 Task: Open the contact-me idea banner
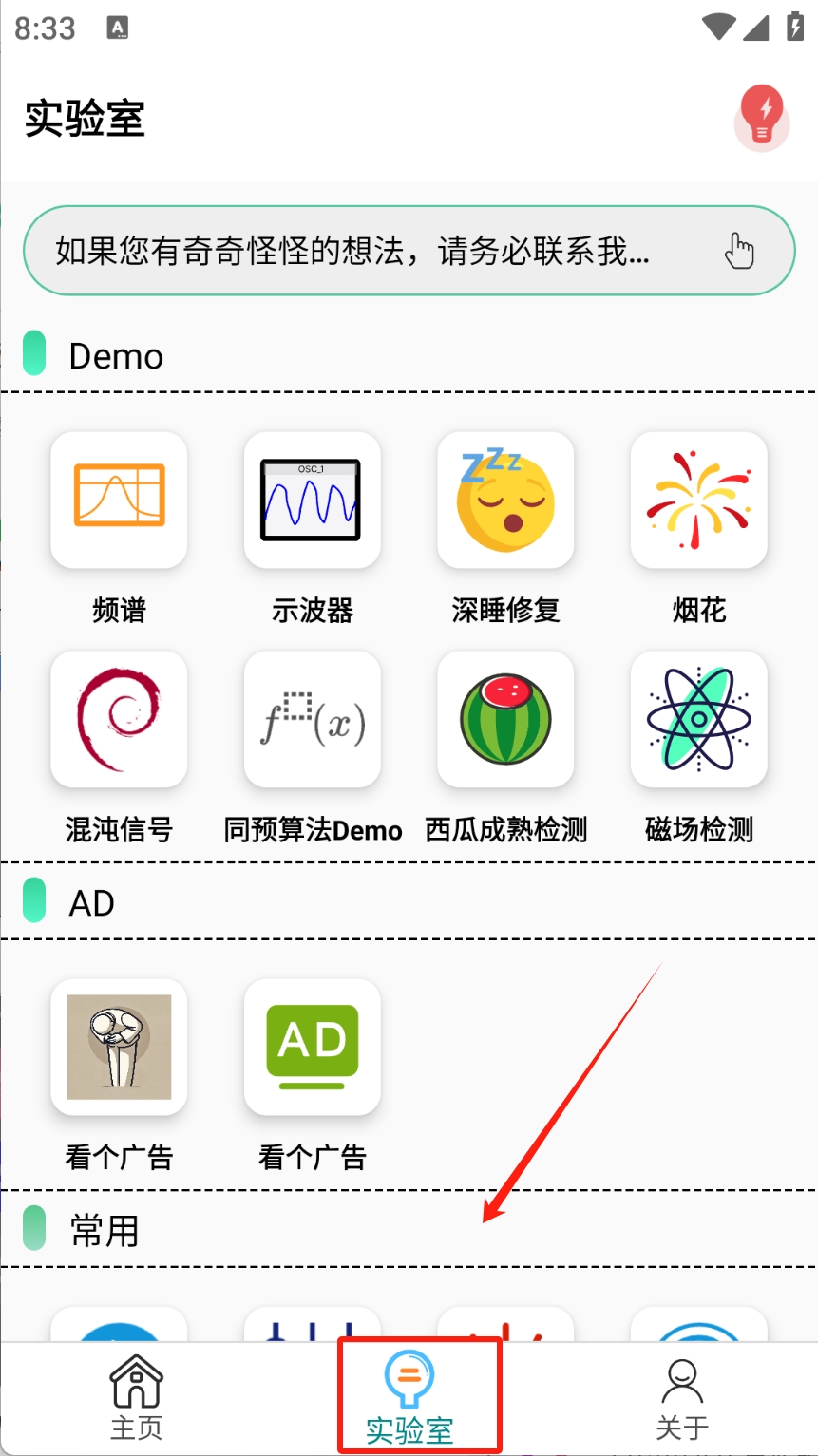409,252
